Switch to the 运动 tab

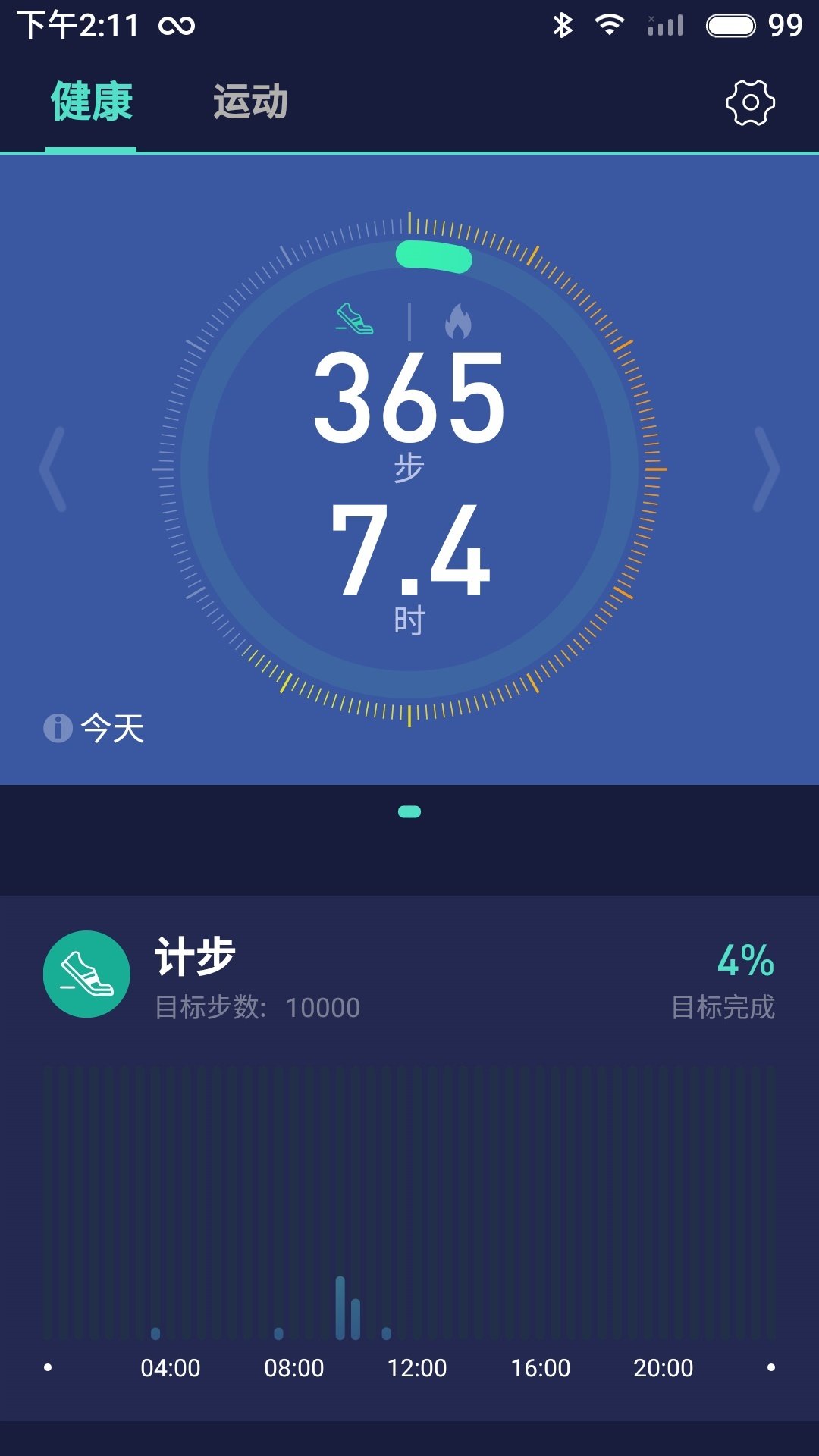[x=250, y=102]
